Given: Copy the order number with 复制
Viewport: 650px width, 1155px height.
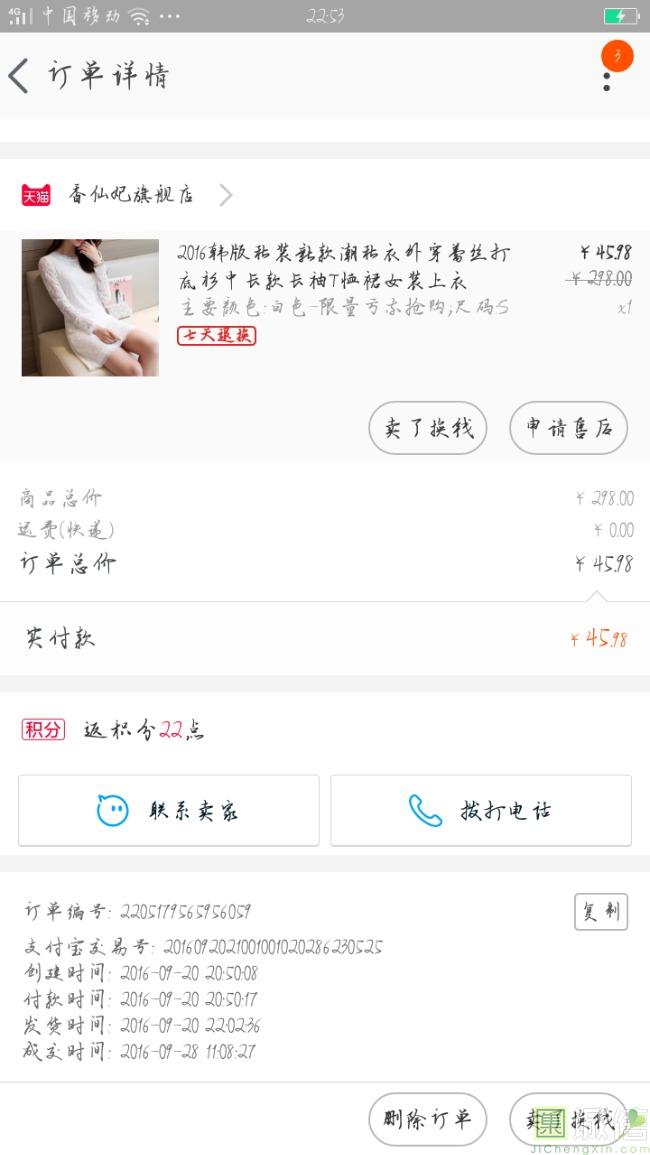Looking at the screenshot, I should click(x=600, y=912).
